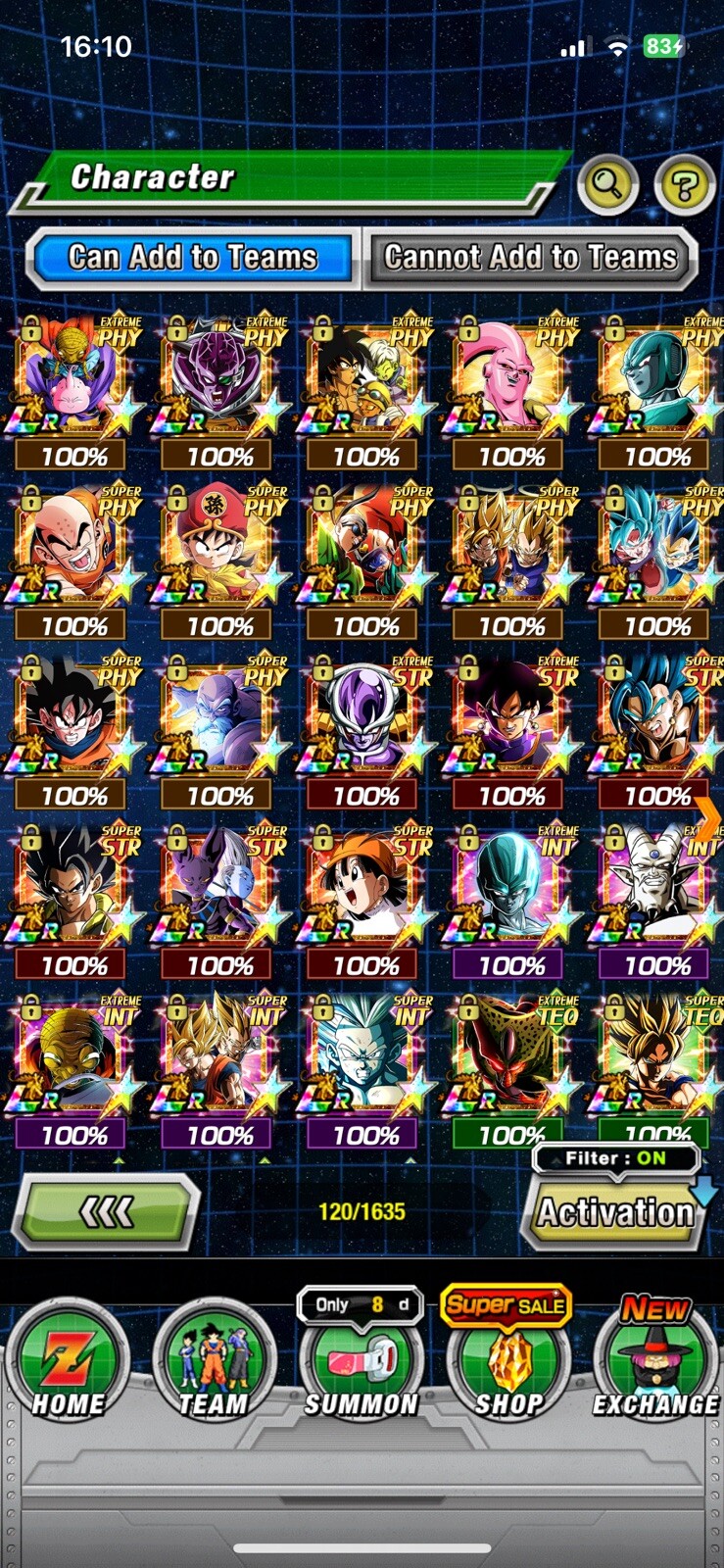This screenshot has width=724, height=1568.
Task: Open the character search magnifier
Action: coord(607,183)
